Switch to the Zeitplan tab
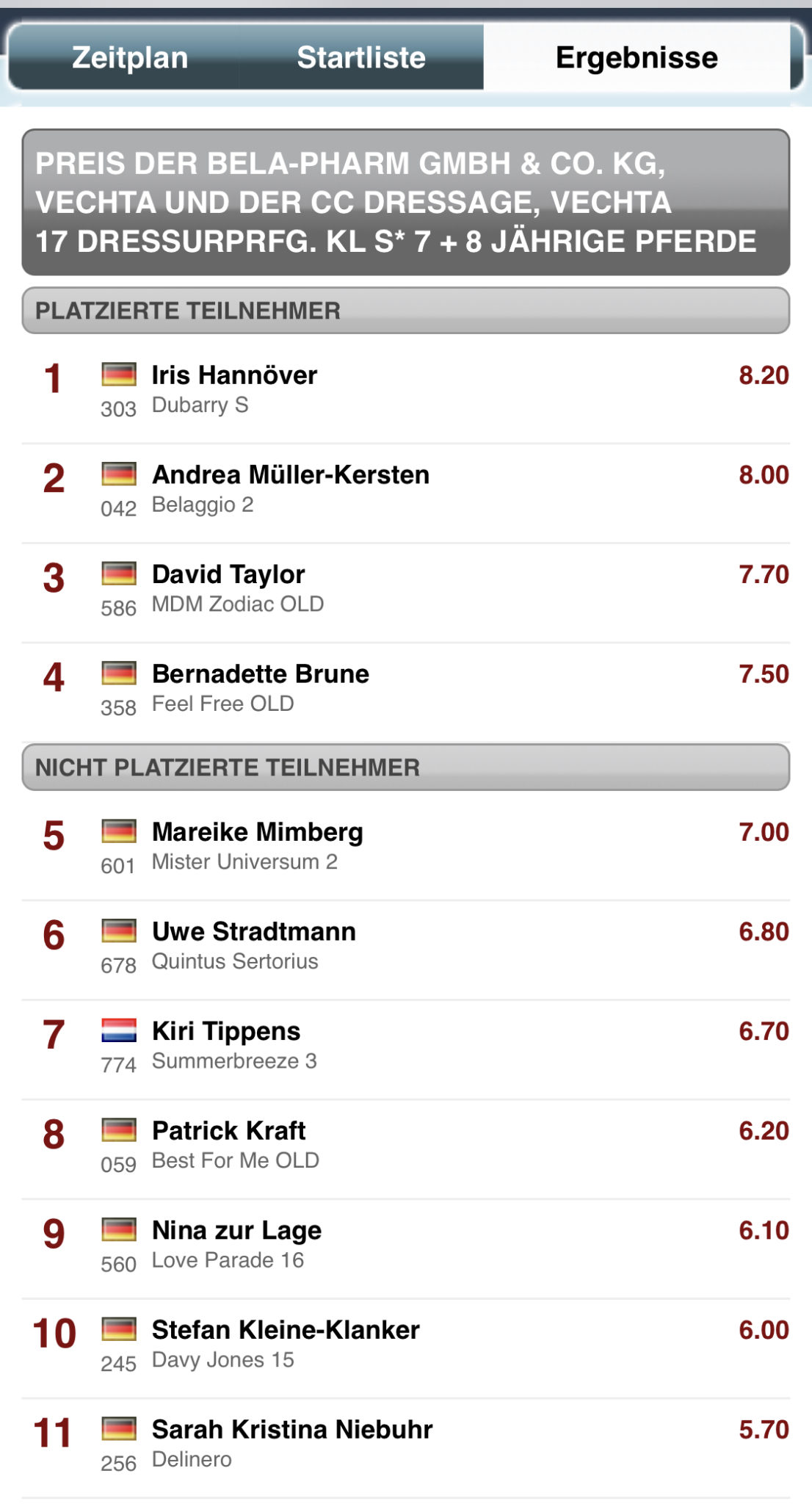Viewport: 812px width, 1504px height. pos(130,57)
